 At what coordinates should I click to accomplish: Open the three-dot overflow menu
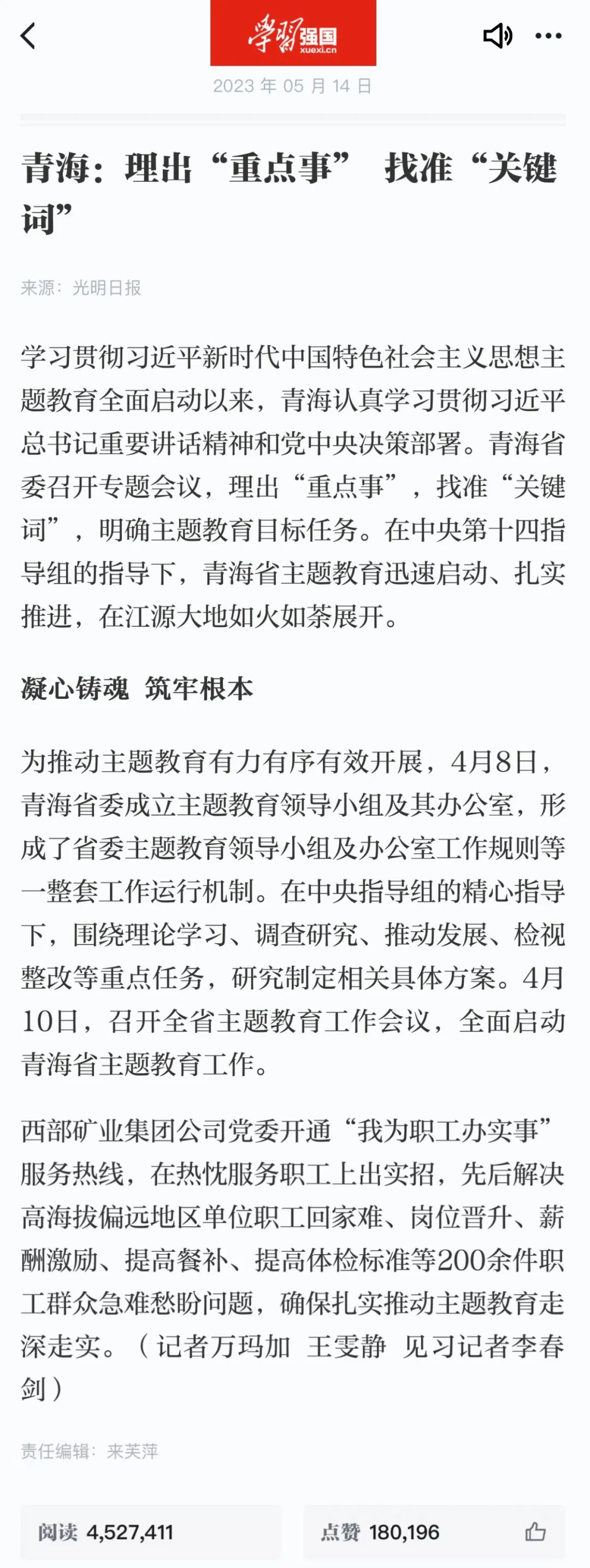pos(548,36)
